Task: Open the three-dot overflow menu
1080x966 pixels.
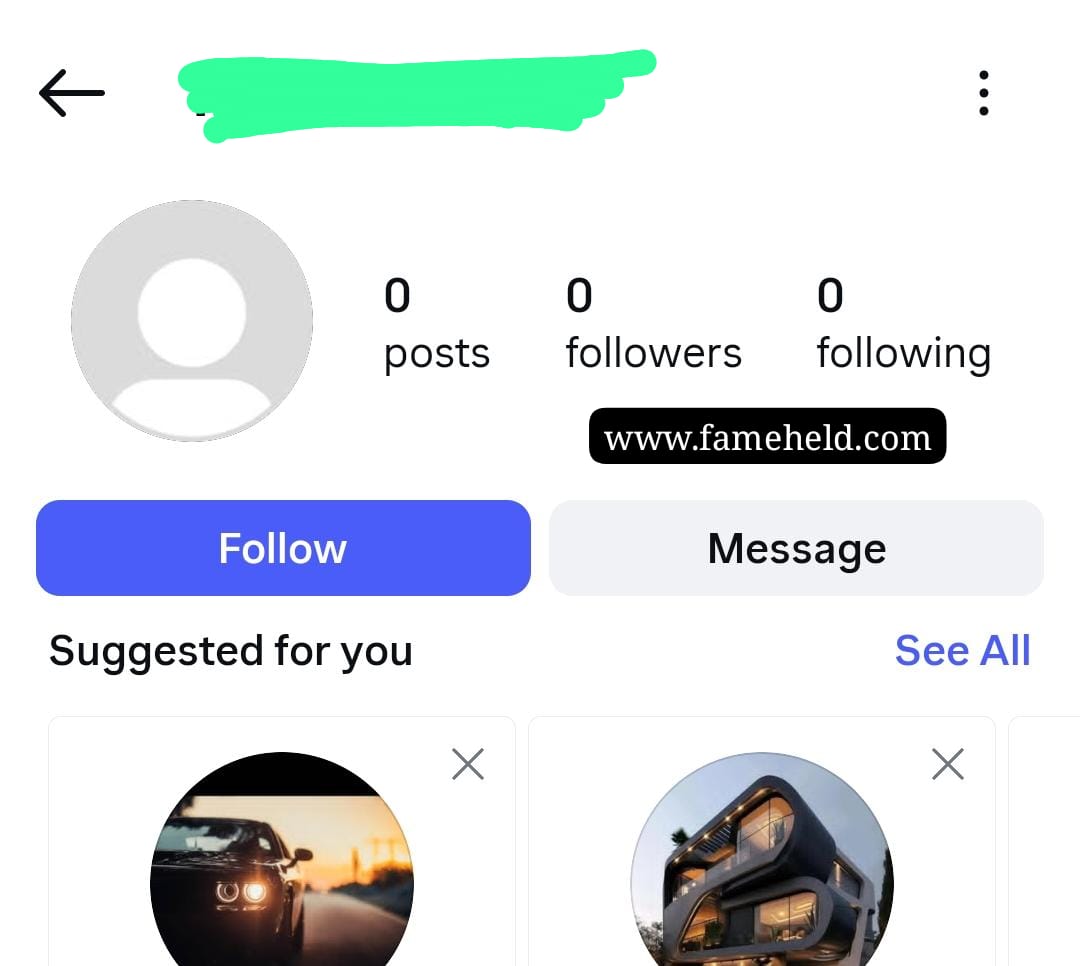Action: [x=983, y=93]
